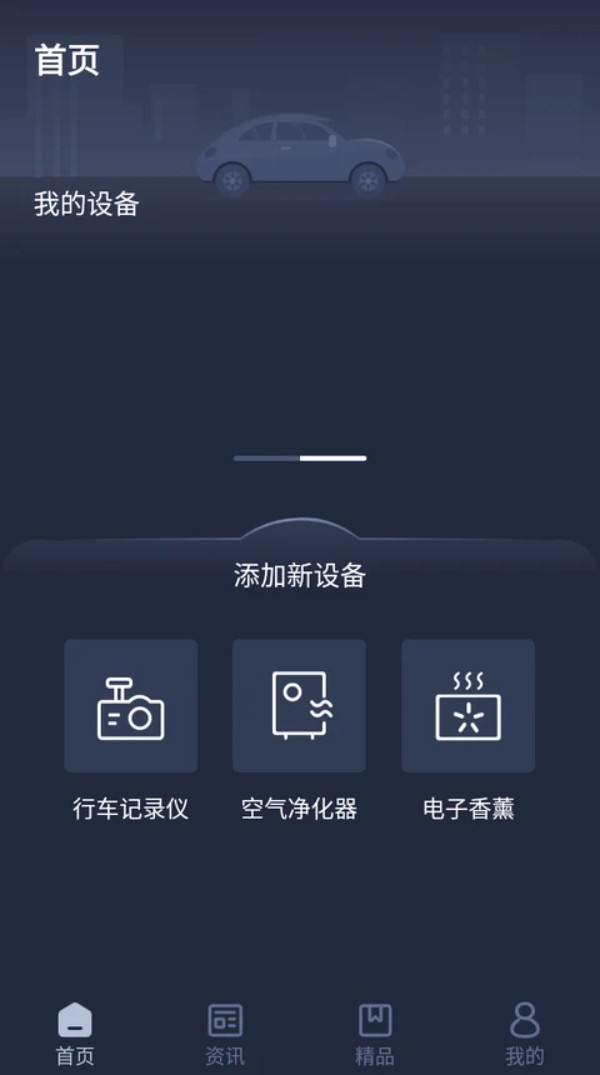Image resolution: width=600 pixels, height=1075 pixels.
Task: Switch to the 资讯 news tab
Action: coord(225,1032)
